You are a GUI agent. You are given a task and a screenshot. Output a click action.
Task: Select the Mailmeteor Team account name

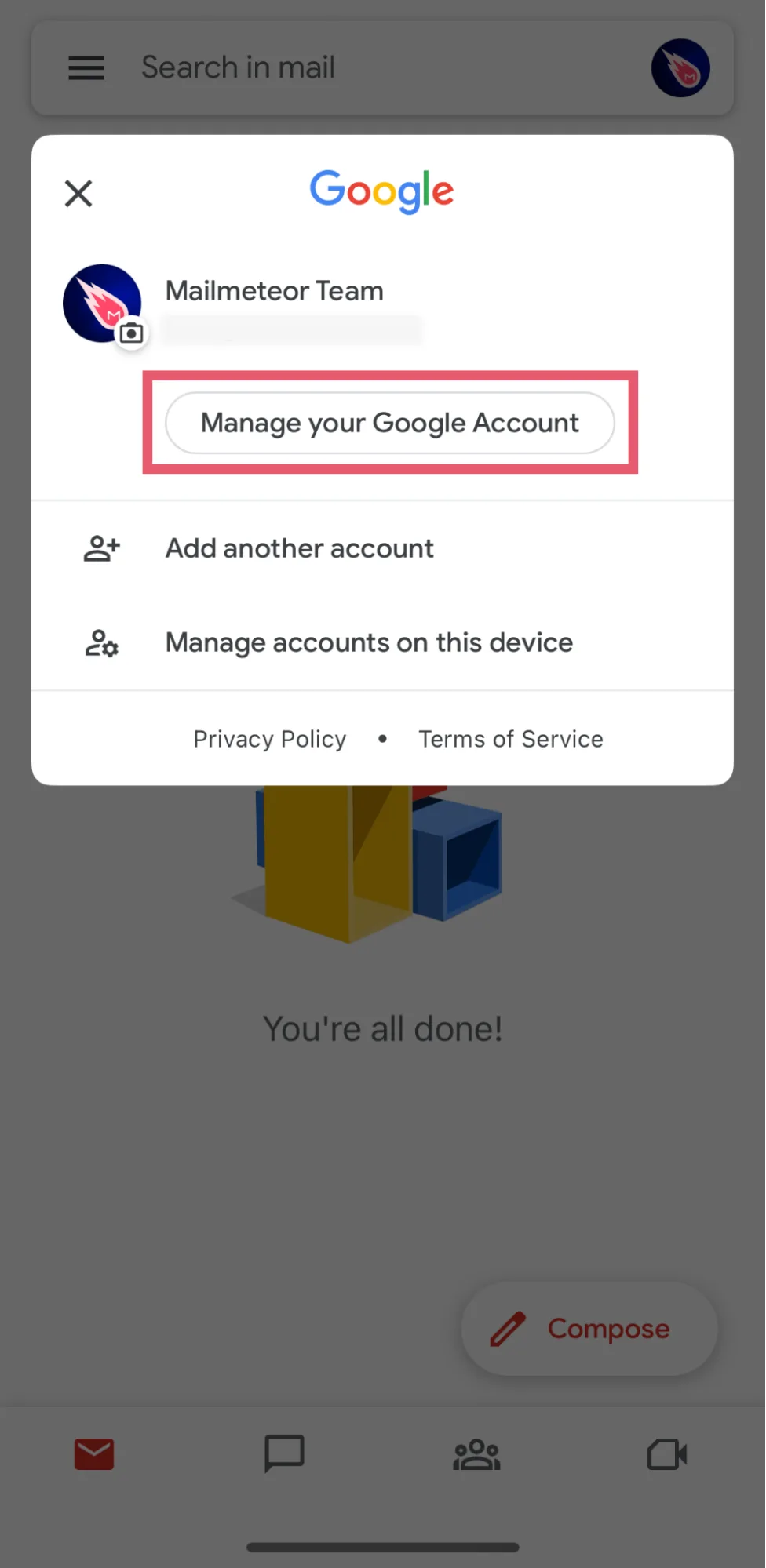[273, 291]
